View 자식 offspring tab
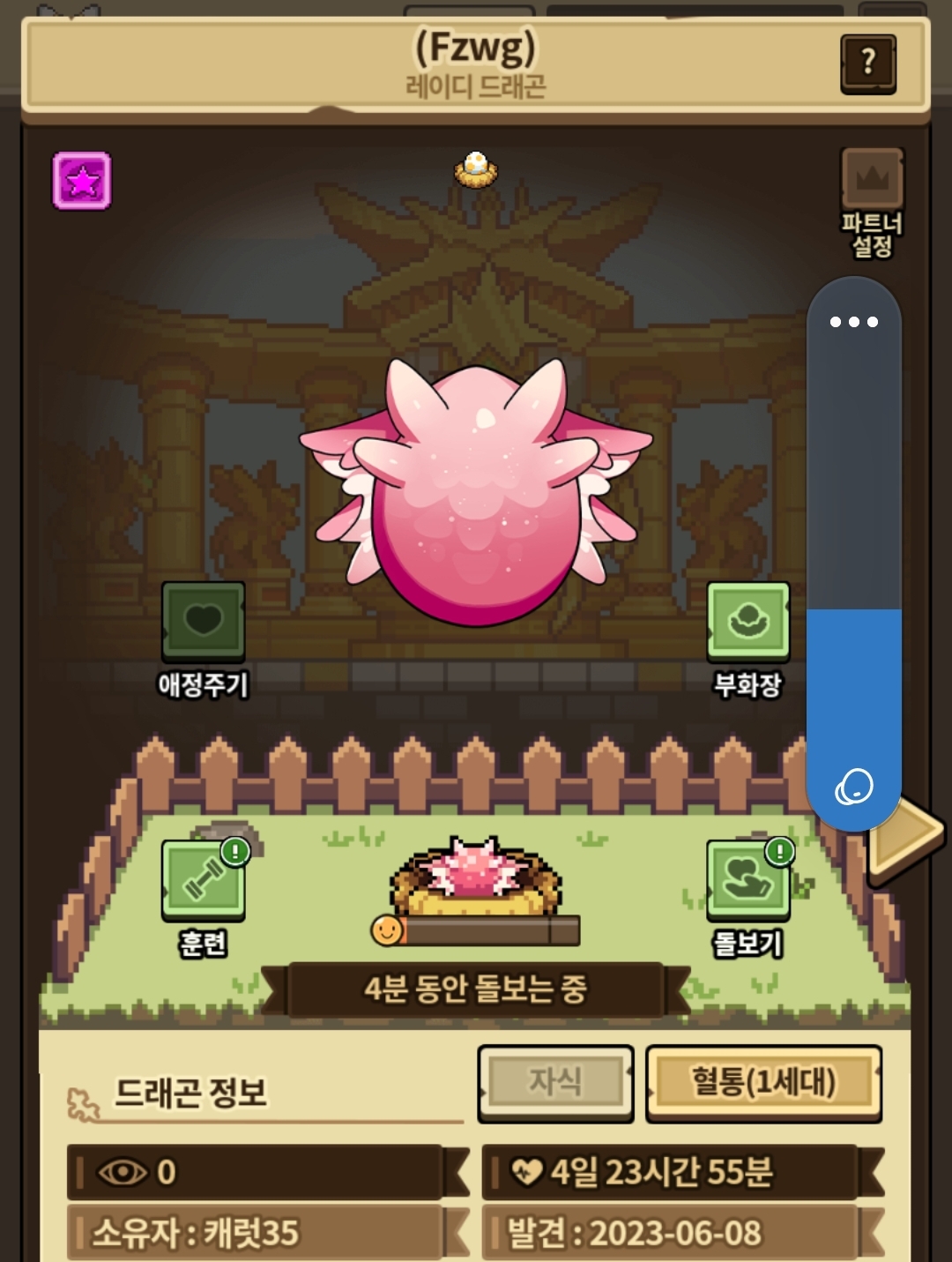Screen dimensions: 952x1262 point(555,1083)
